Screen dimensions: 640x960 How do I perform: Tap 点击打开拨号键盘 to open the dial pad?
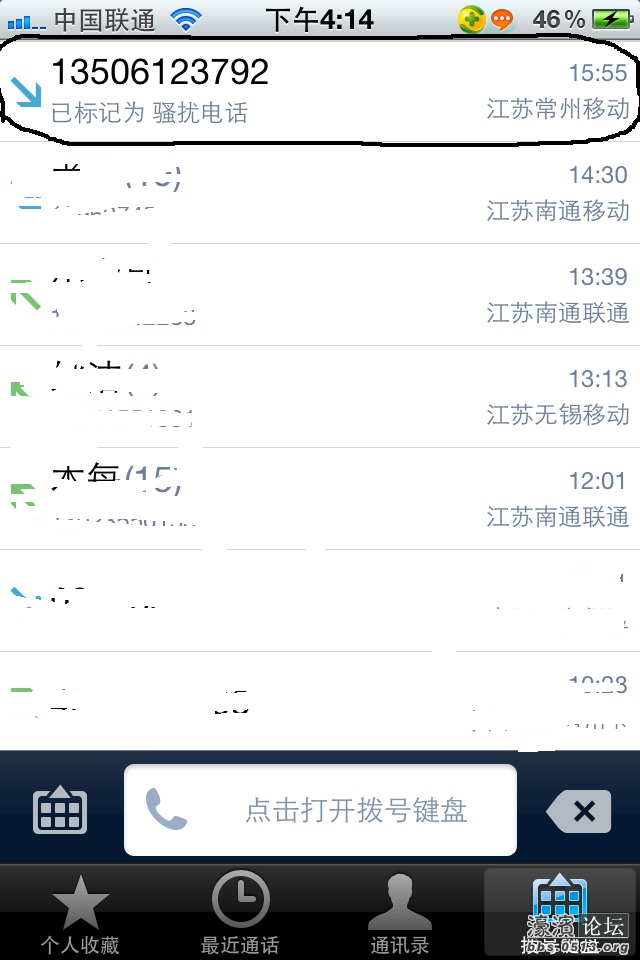[x=320, y=810]
